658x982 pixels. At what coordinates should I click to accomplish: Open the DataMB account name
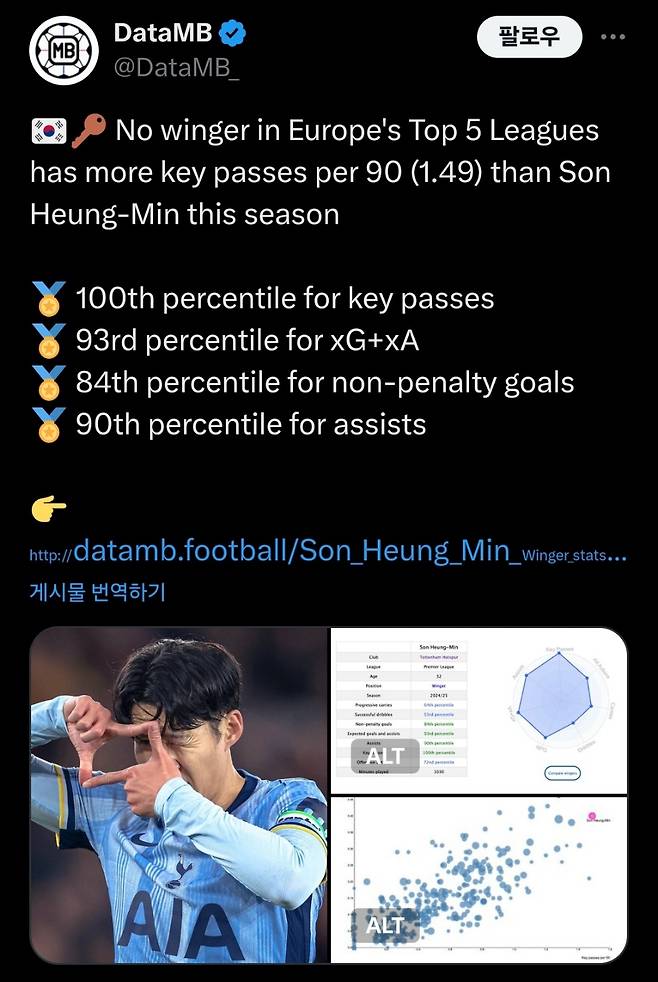(162, 33)
